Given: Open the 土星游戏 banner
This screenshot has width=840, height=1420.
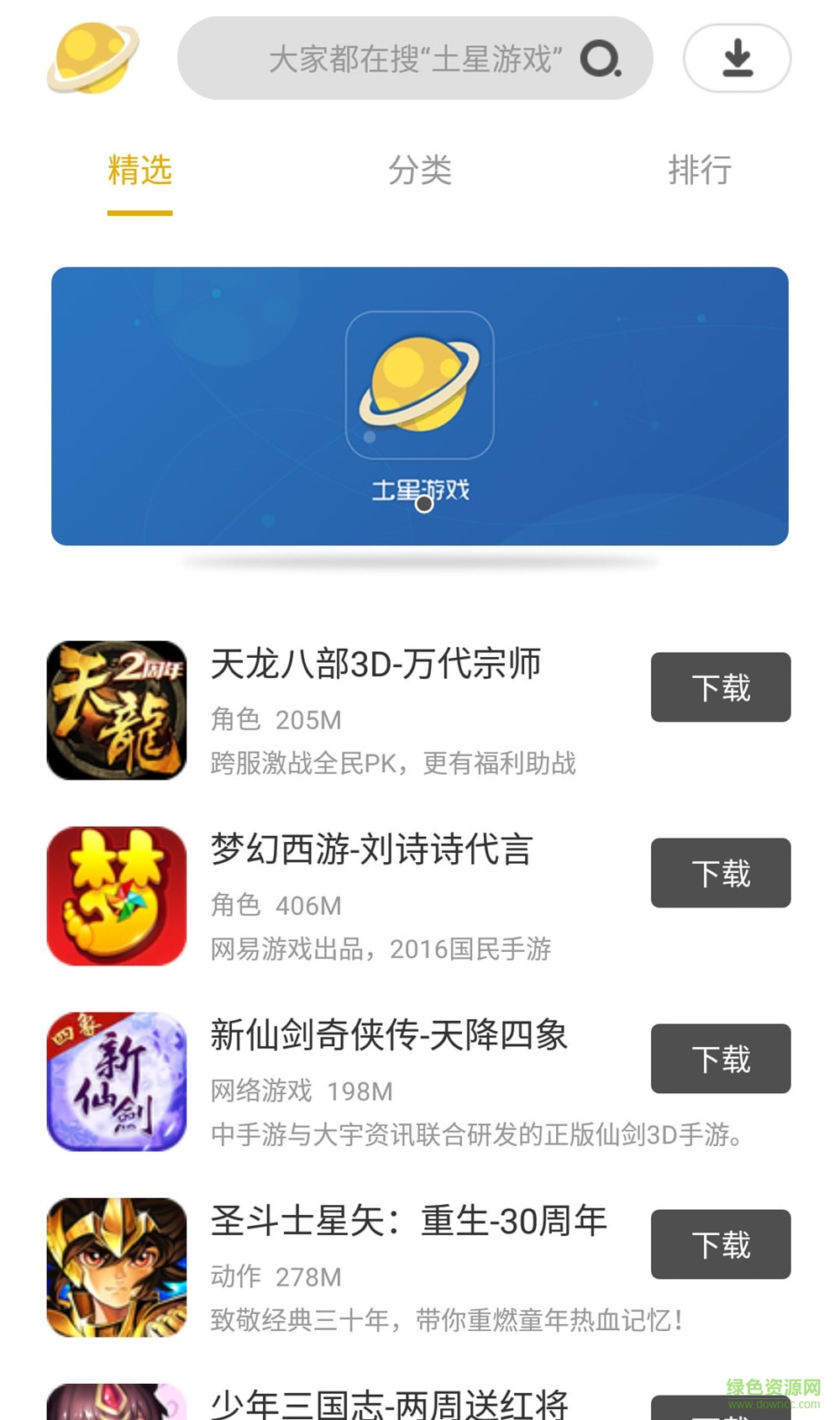Looking at the screenshot, I should [419, 406].
